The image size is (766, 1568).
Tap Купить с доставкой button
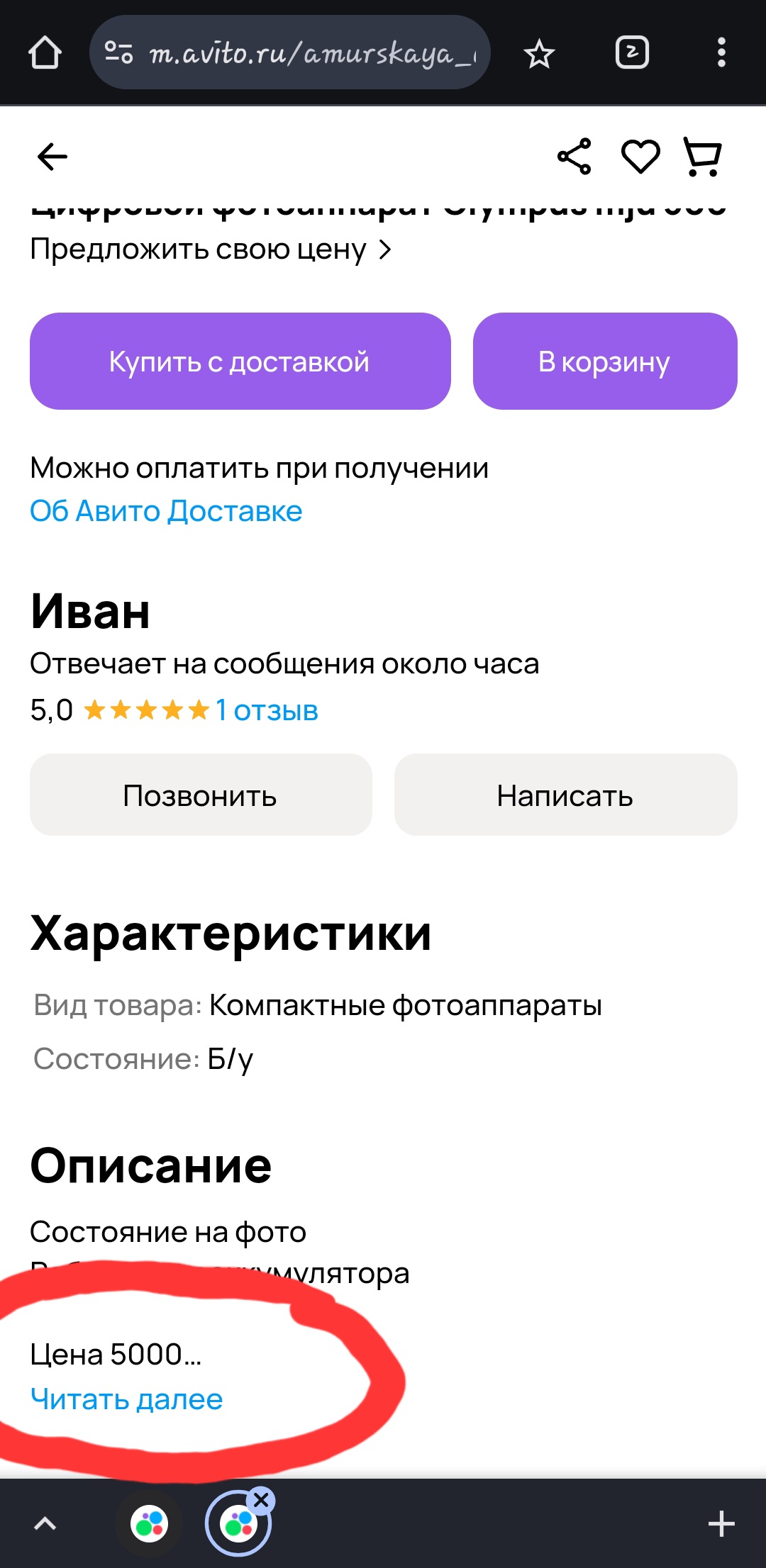click(240, 362)
